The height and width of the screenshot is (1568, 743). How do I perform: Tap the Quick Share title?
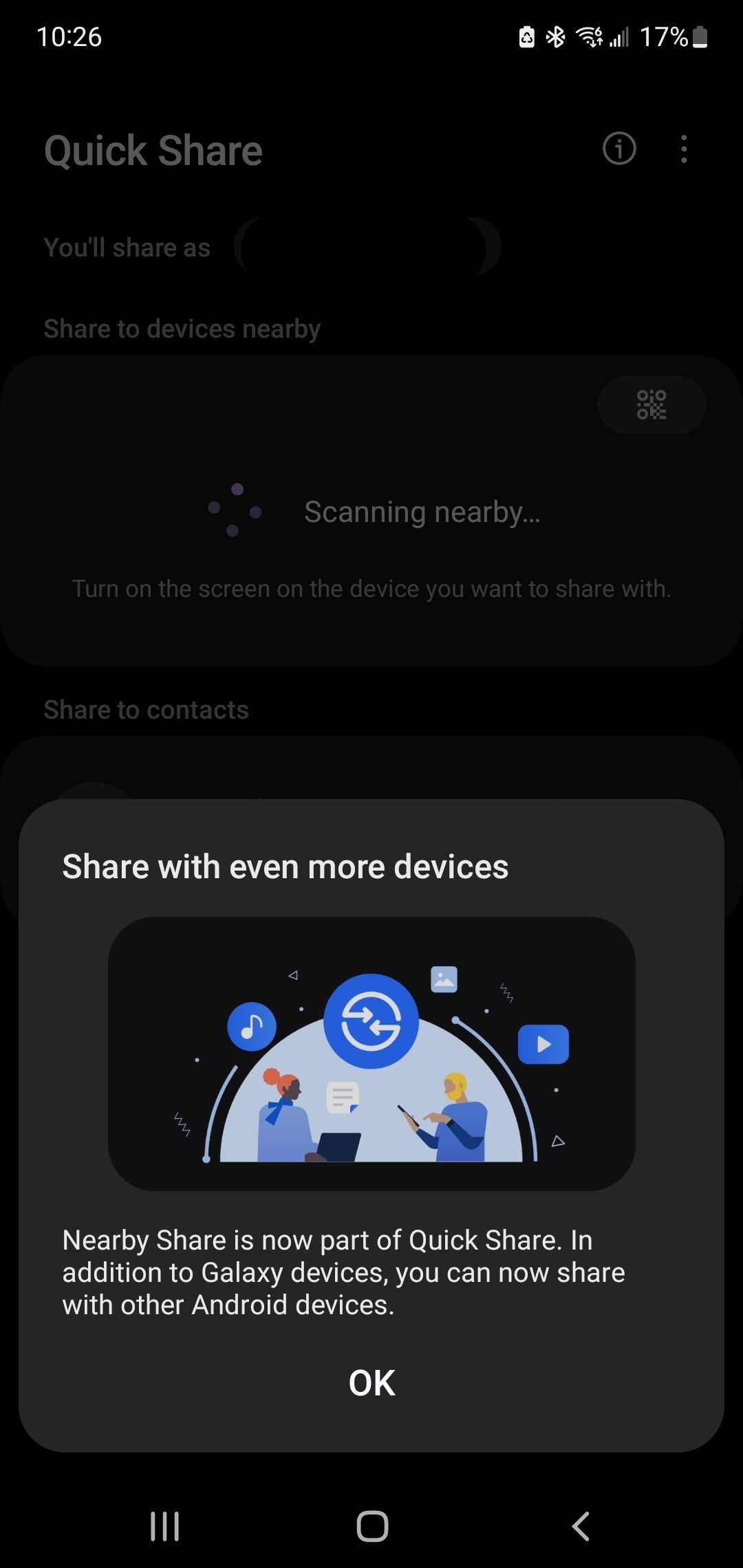tap(153, 150)
